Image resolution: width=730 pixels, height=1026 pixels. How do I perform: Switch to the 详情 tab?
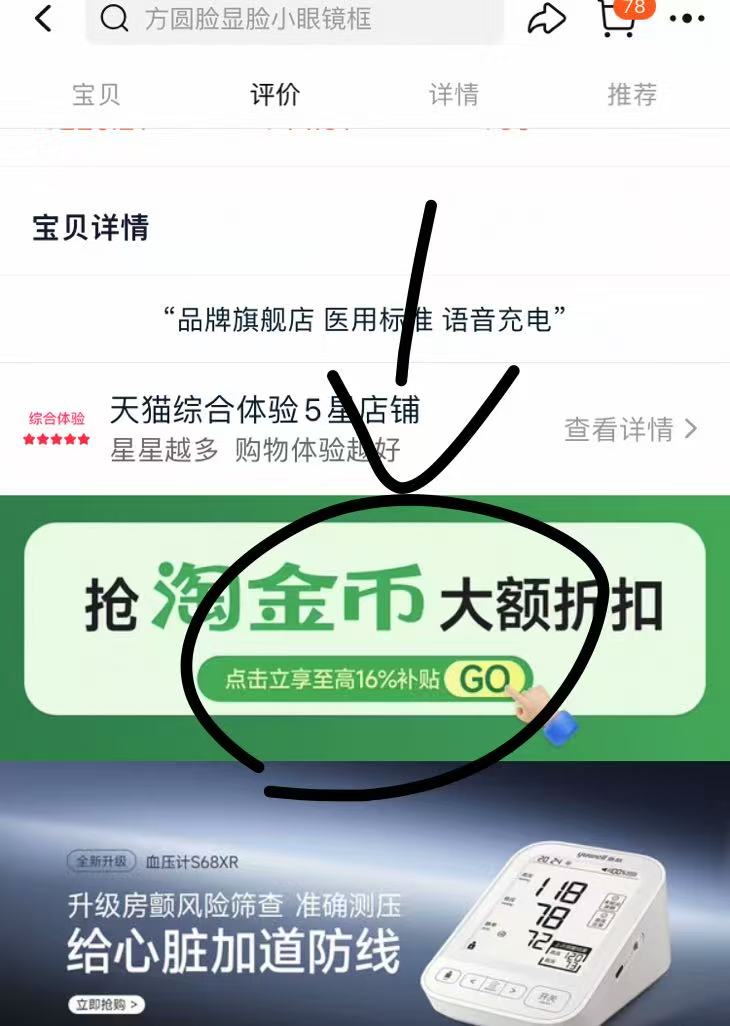click(453, 95)
